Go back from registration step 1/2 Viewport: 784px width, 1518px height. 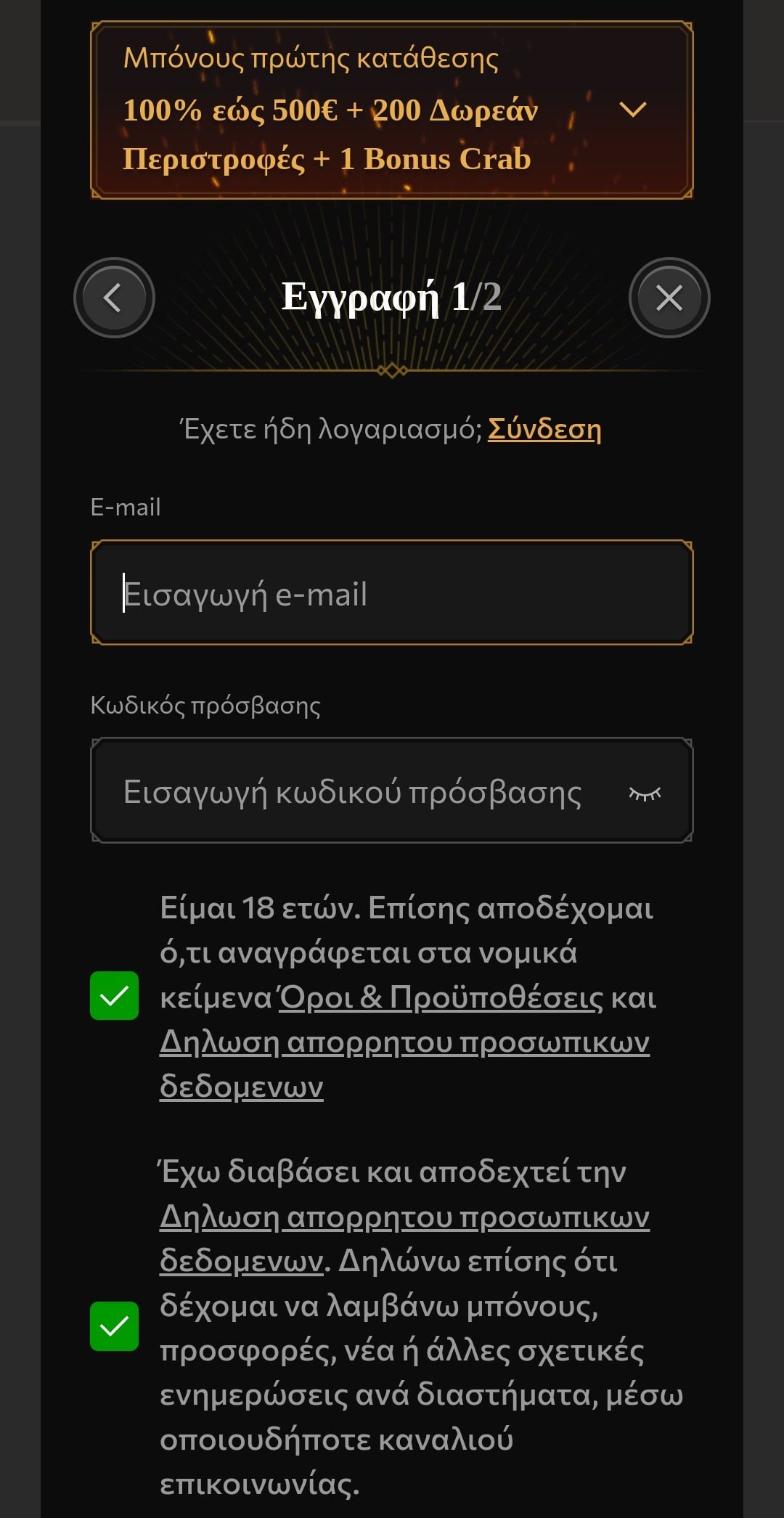114,298
